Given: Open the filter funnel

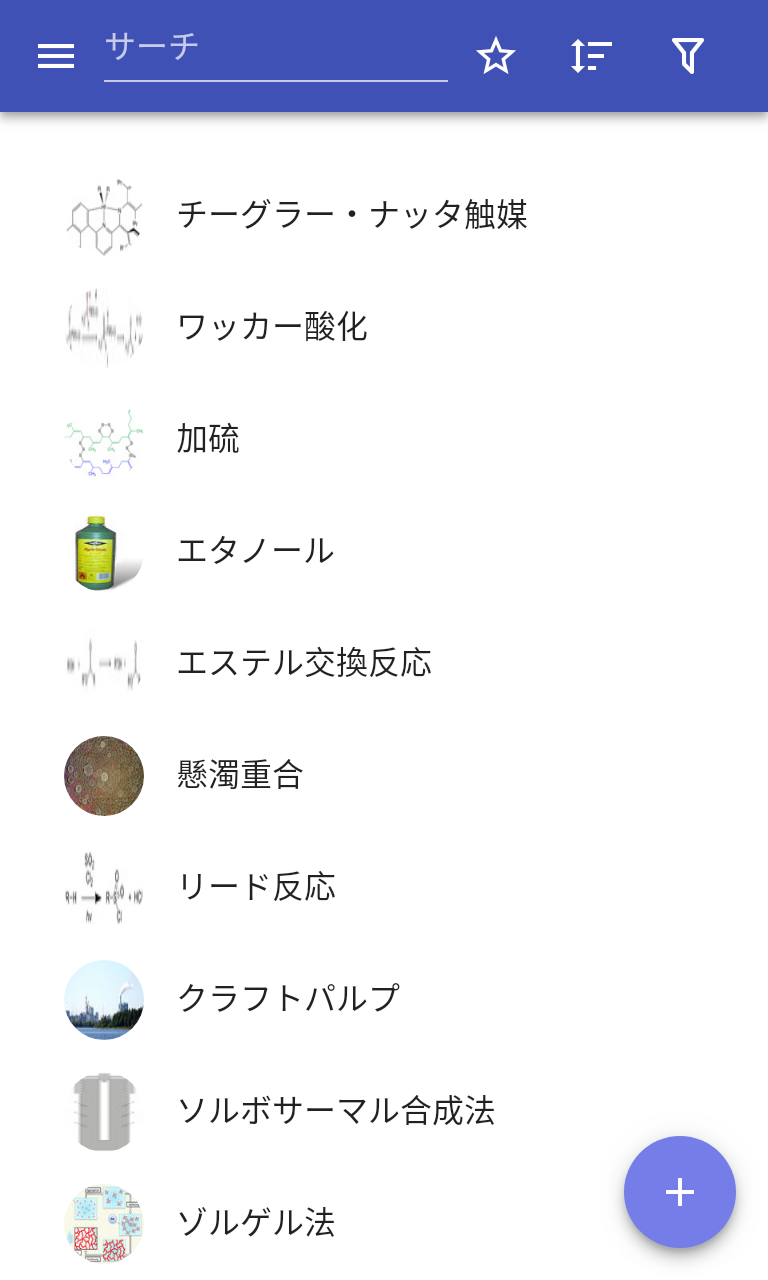Looking at the screenshot, I should pyautogui.click(x=687, y=56).
